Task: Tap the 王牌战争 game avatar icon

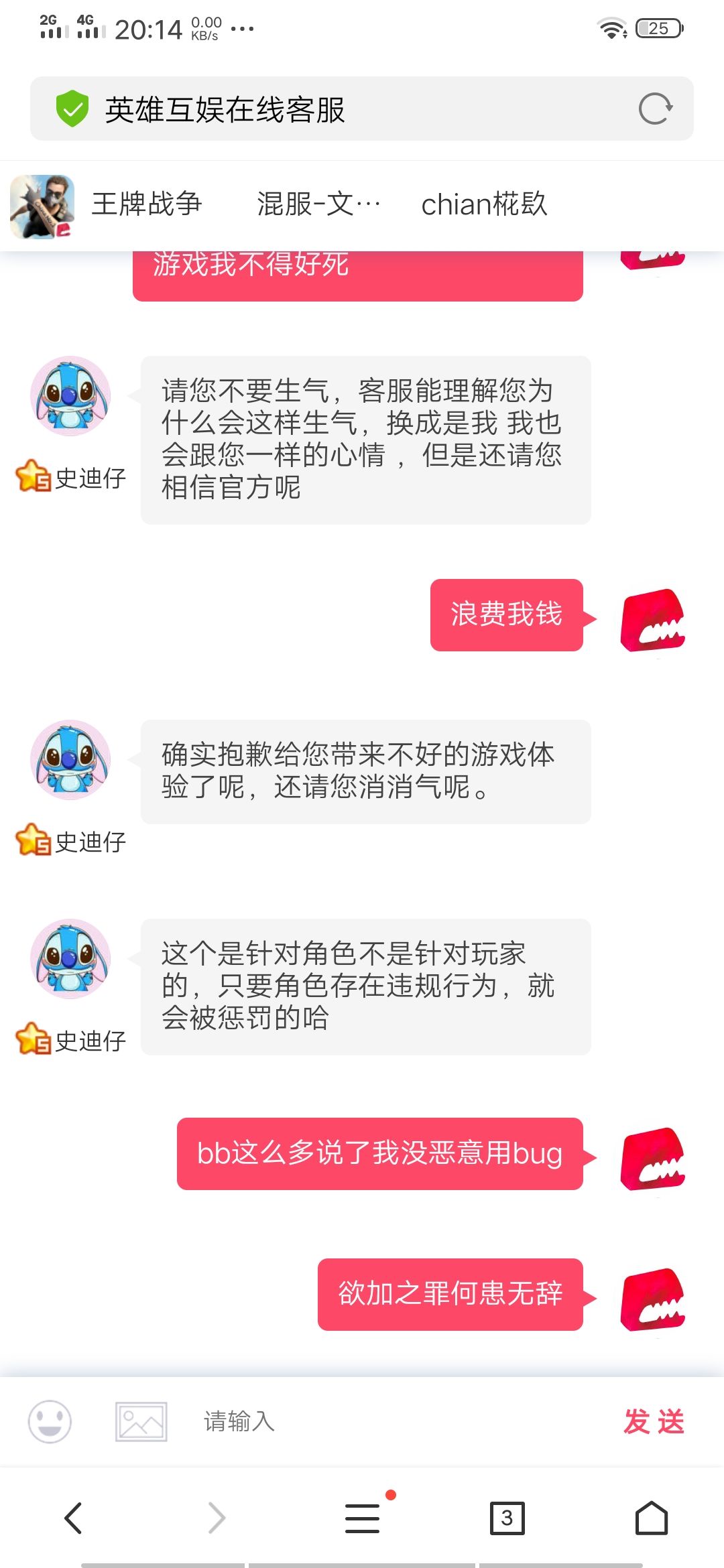Action: point(40,204)
